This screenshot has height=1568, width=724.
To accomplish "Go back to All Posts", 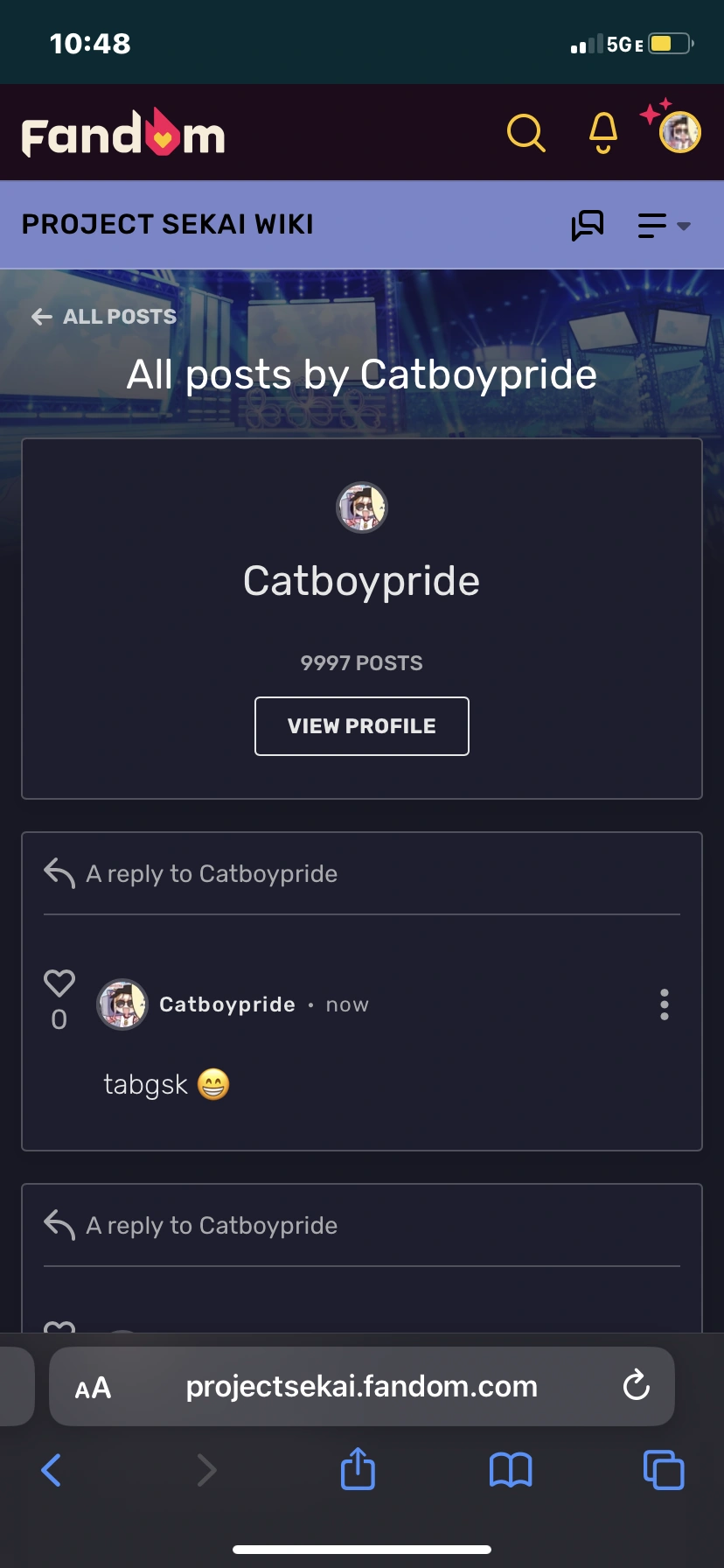I will coord(104,317).
